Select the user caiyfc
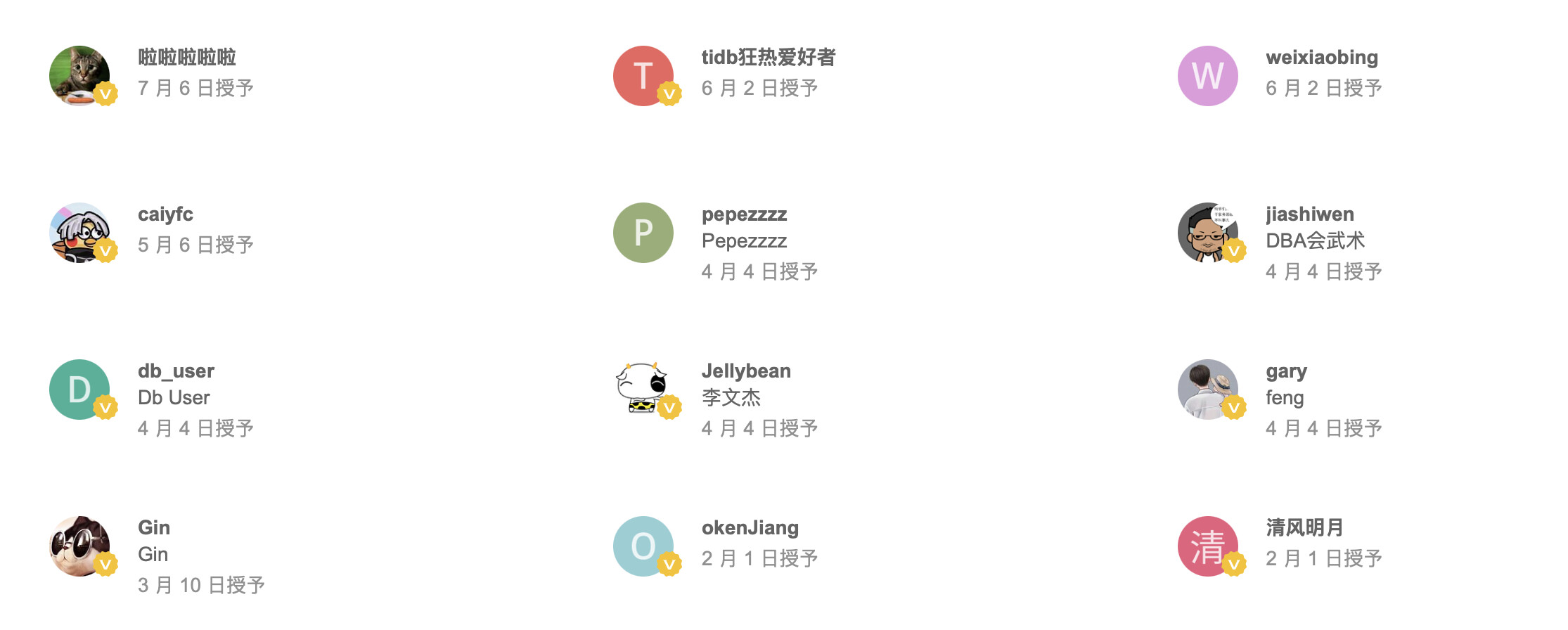Viewport: 1568px width, 630px height. pos(165,214)
